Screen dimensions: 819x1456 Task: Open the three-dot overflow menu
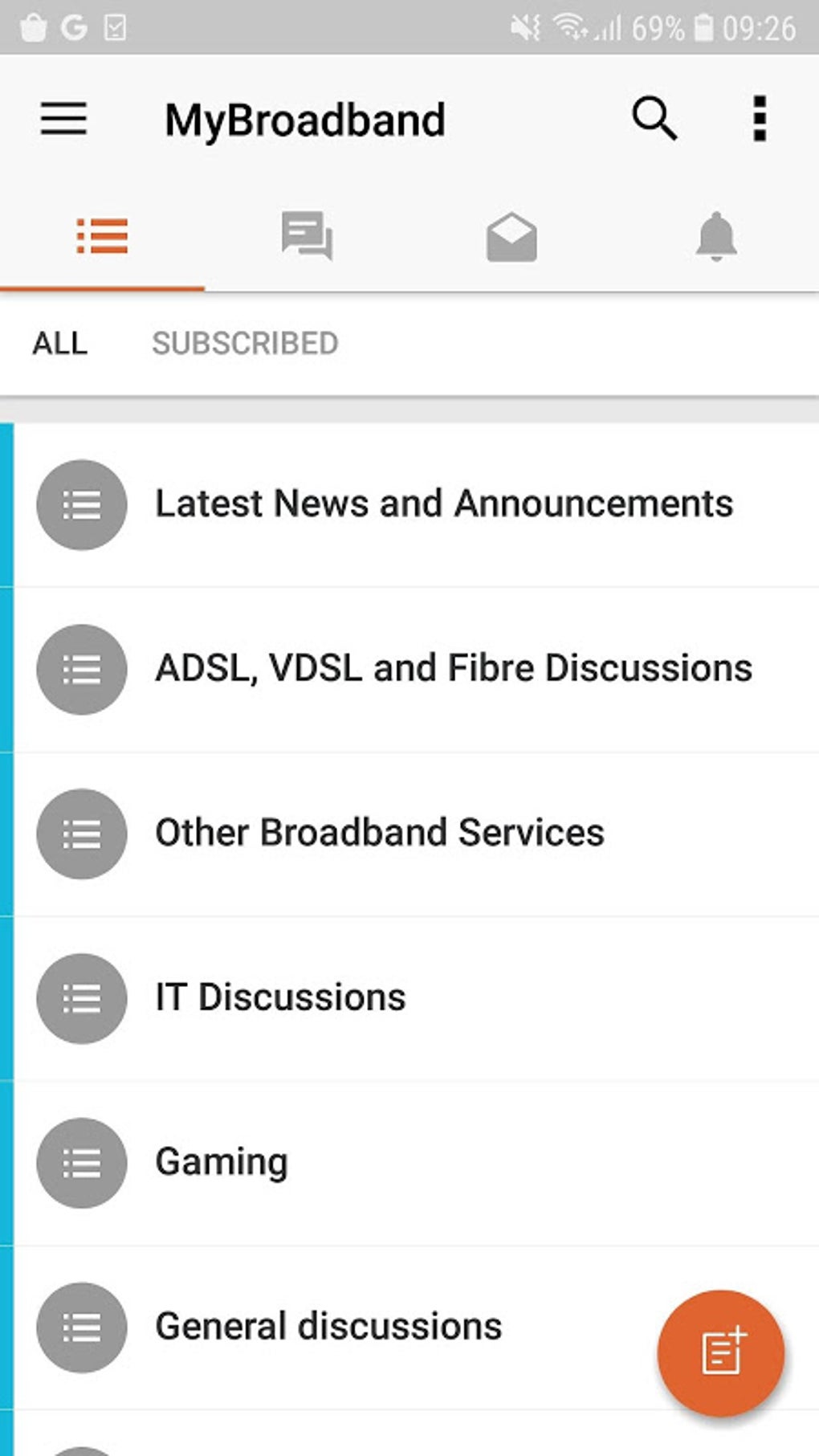coord(759,119)
